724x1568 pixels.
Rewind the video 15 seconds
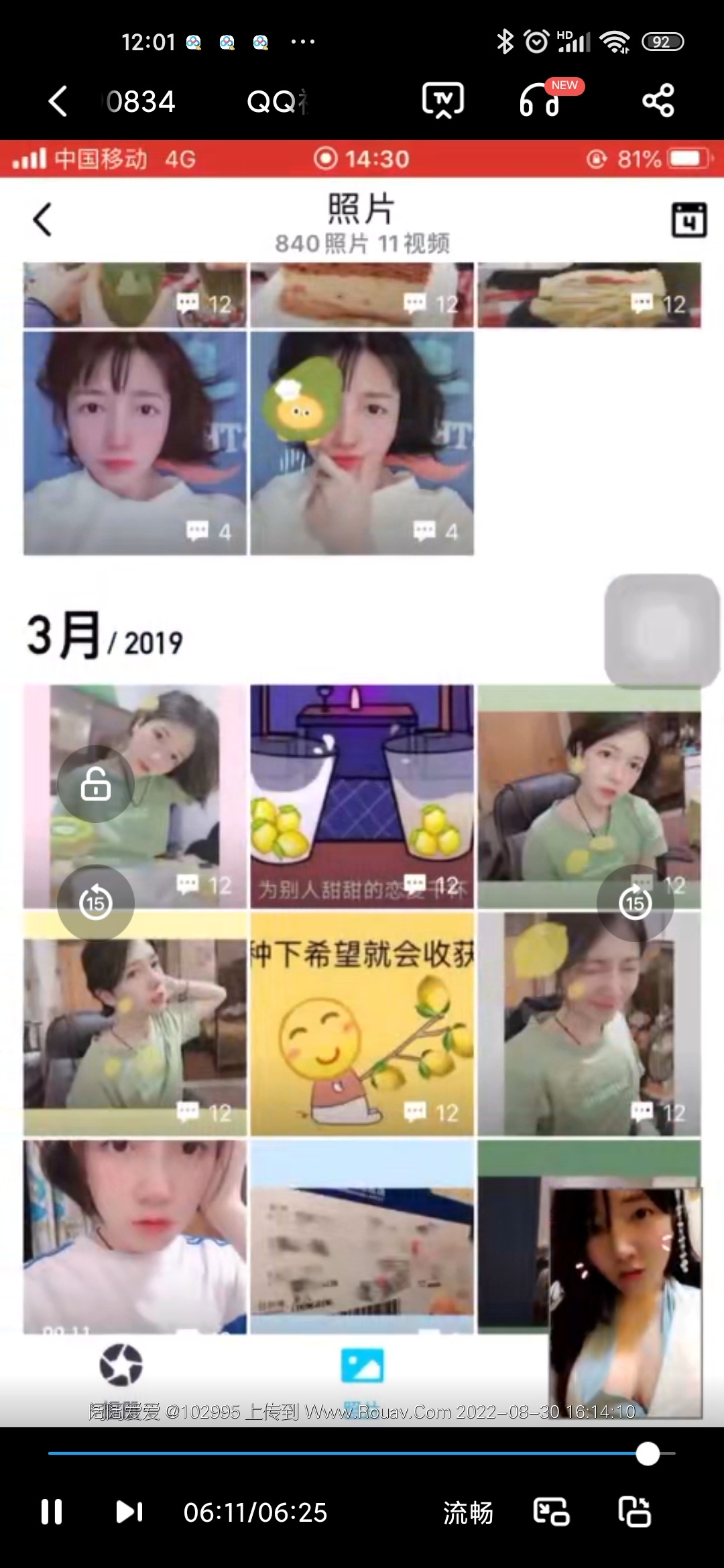pyautogui.click(x=96, y=903)
